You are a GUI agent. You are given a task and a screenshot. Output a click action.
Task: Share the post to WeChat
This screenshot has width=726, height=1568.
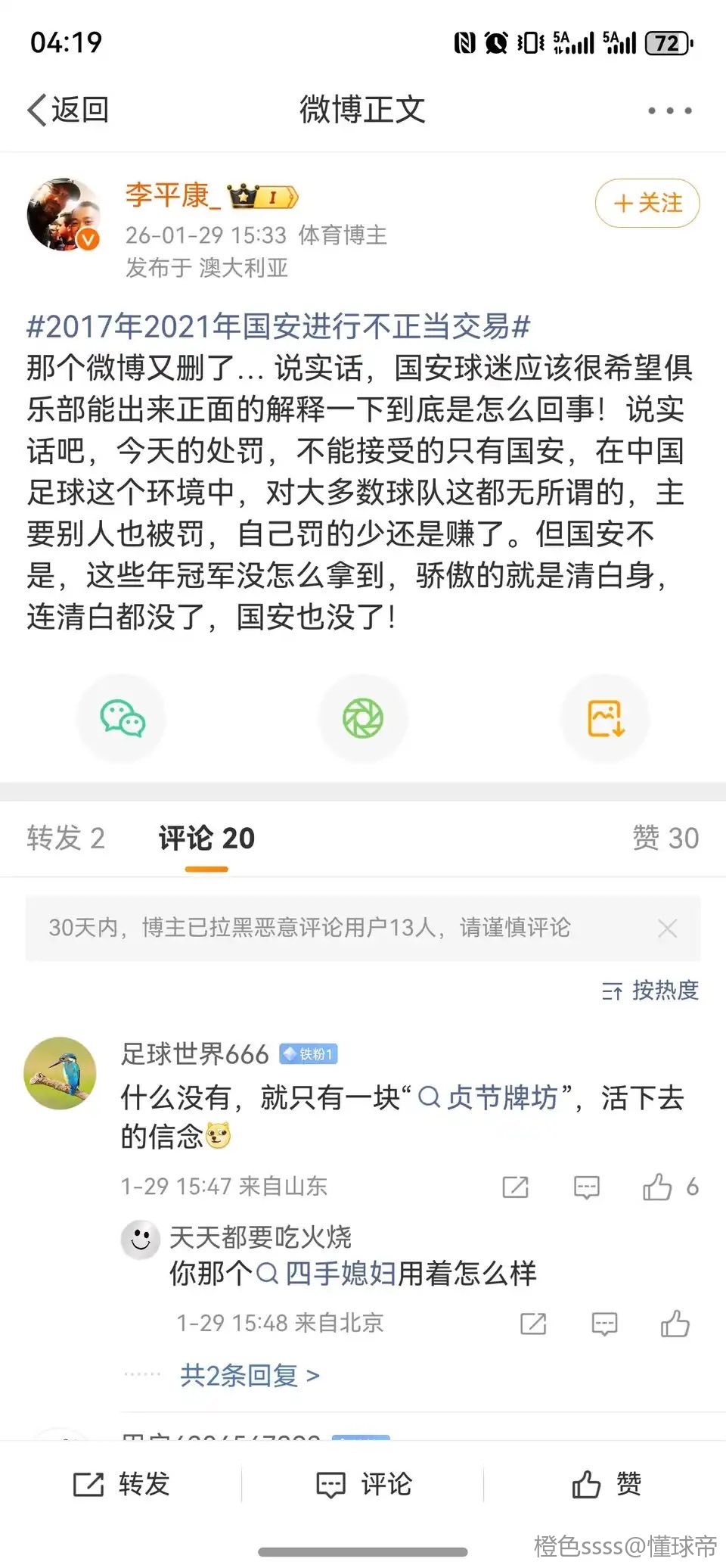click(122, 718)
